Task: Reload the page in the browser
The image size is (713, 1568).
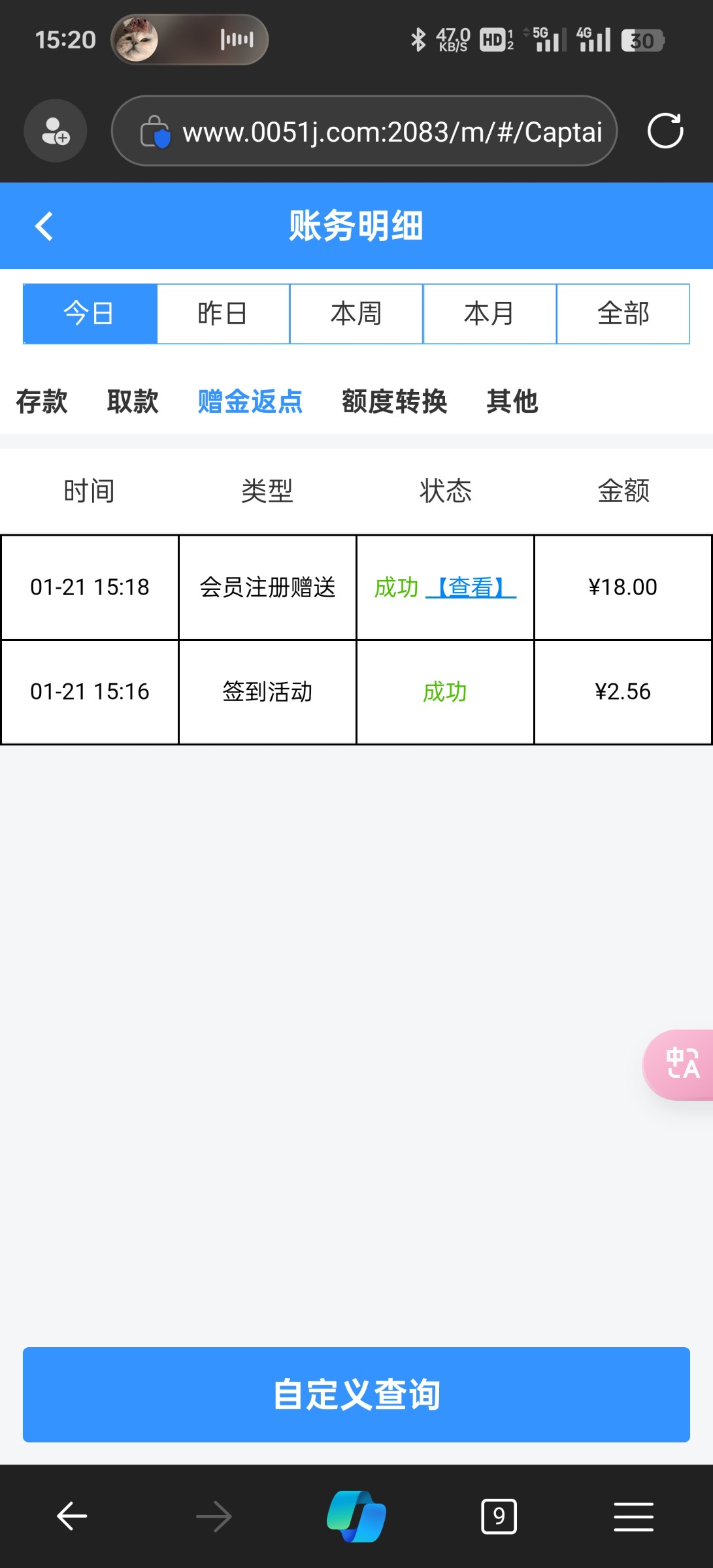Action: point(665,131)
